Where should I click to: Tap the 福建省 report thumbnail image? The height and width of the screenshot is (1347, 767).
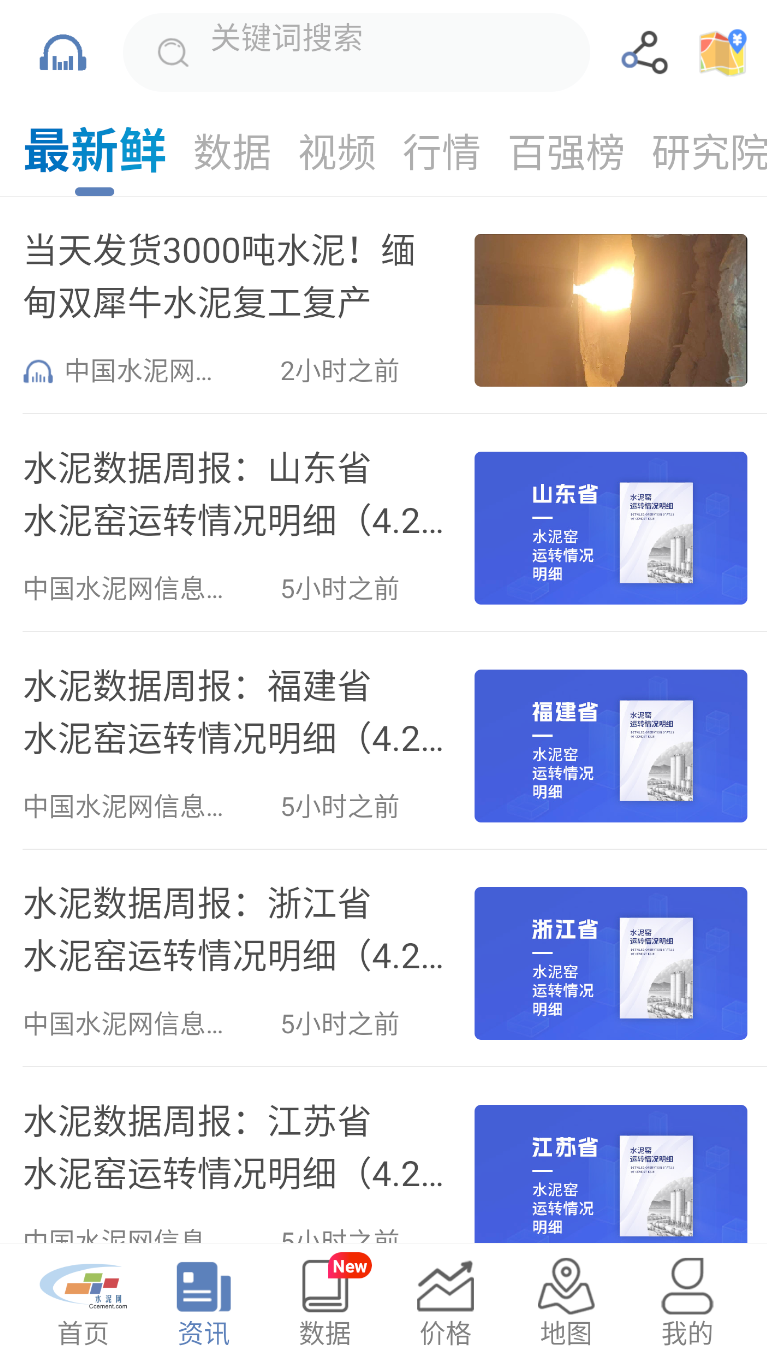click(x=610, y=745)
